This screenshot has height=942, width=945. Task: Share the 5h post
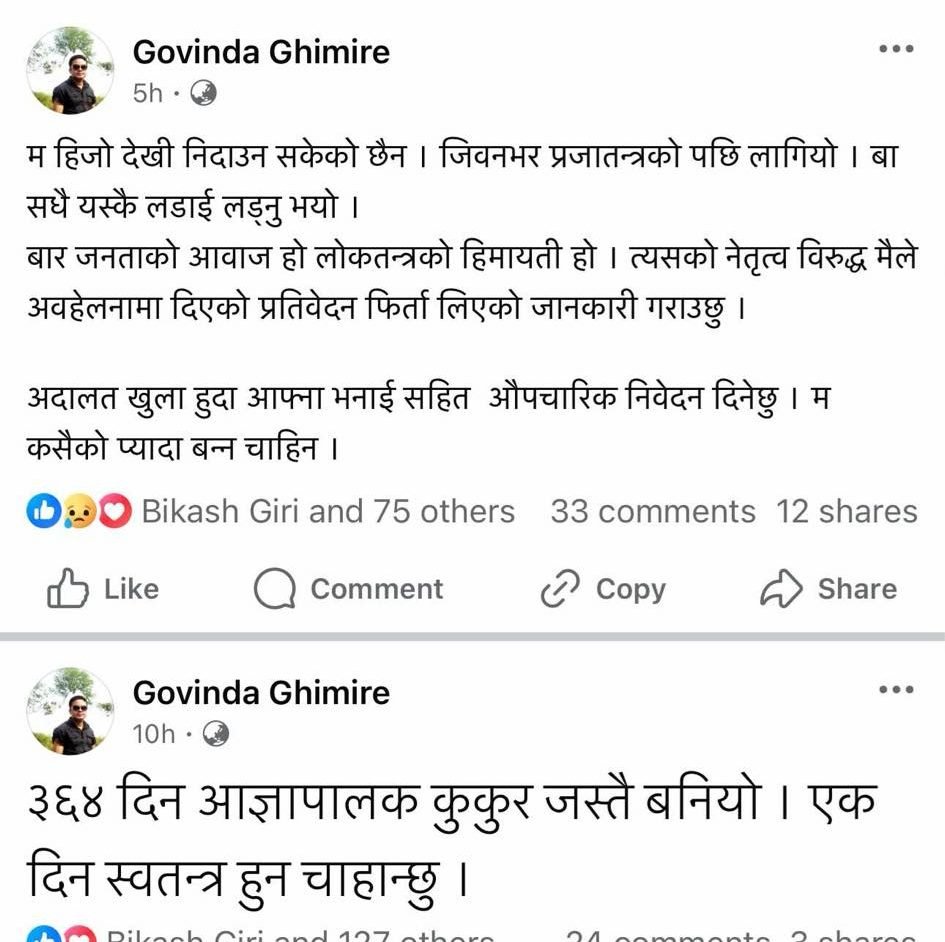tap(828, 589)
